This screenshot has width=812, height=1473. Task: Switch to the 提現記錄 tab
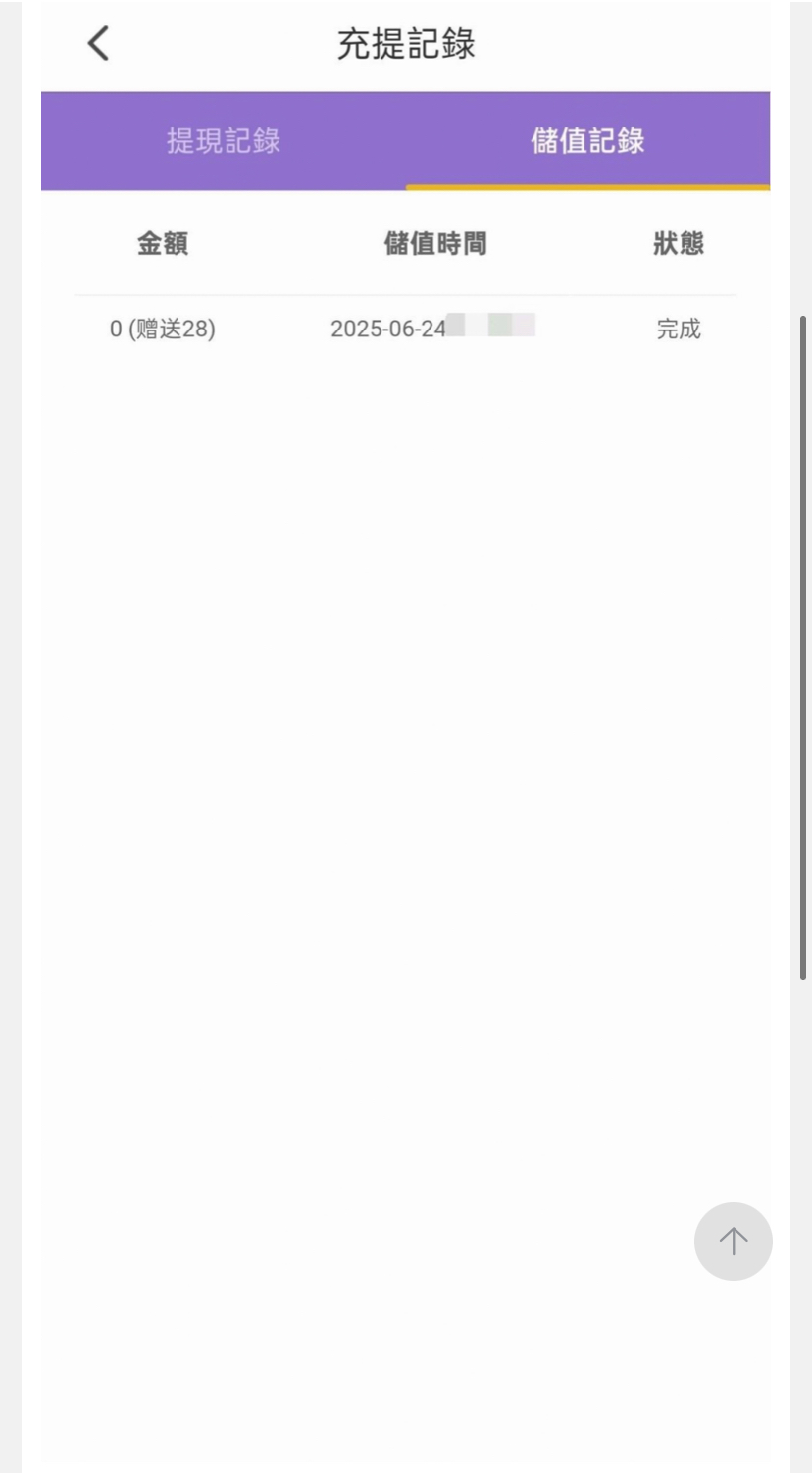224,140
